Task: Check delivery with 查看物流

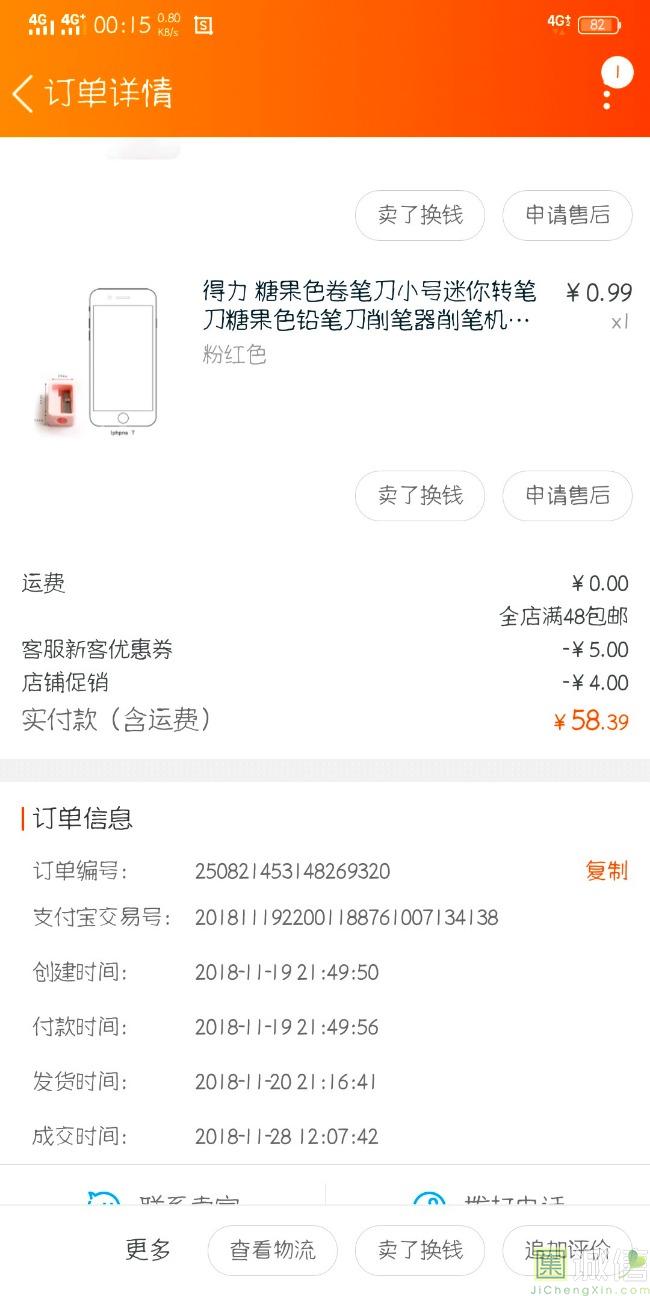Action: pos(272,1250)
